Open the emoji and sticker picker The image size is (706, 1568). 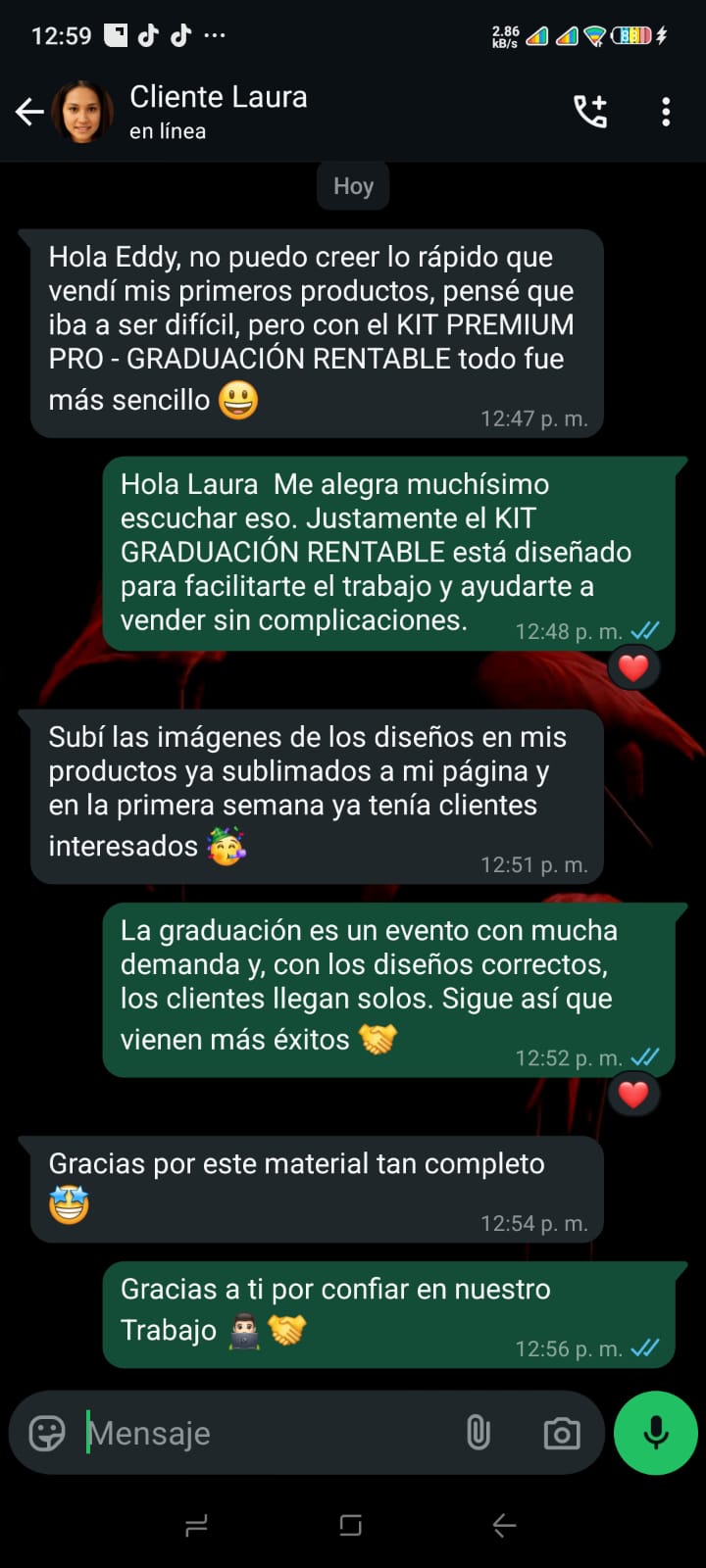[x=47, y=1433]
